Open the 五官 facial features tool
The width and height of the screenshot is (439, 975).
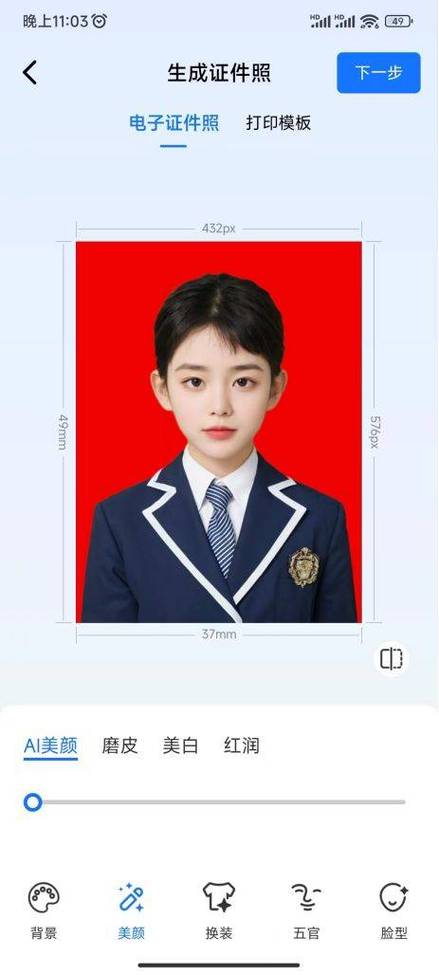point(306,911)
